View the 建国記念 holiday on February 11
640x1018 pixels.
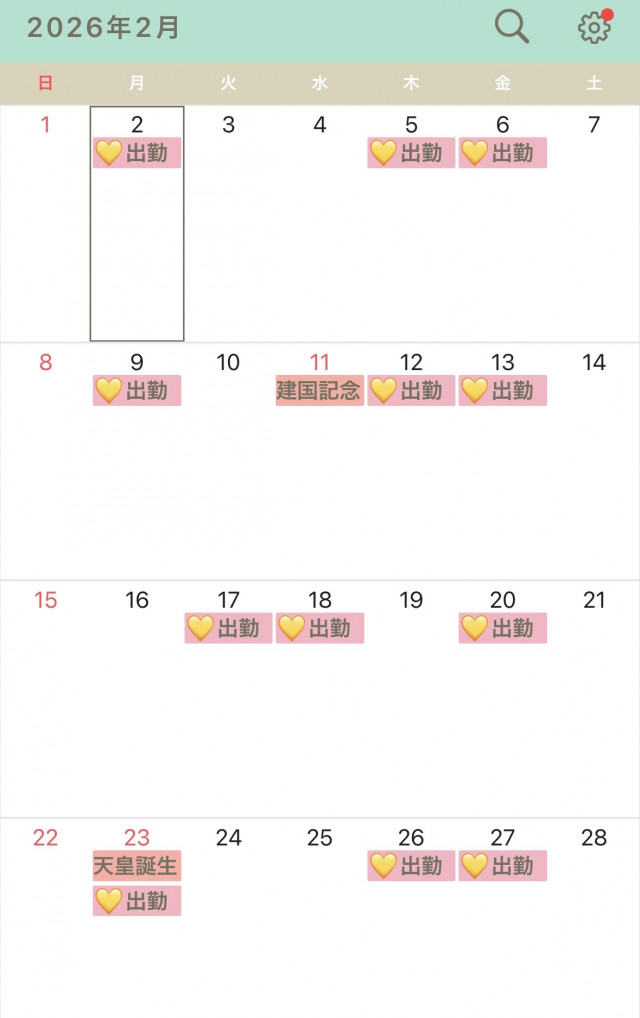point(320,391)
